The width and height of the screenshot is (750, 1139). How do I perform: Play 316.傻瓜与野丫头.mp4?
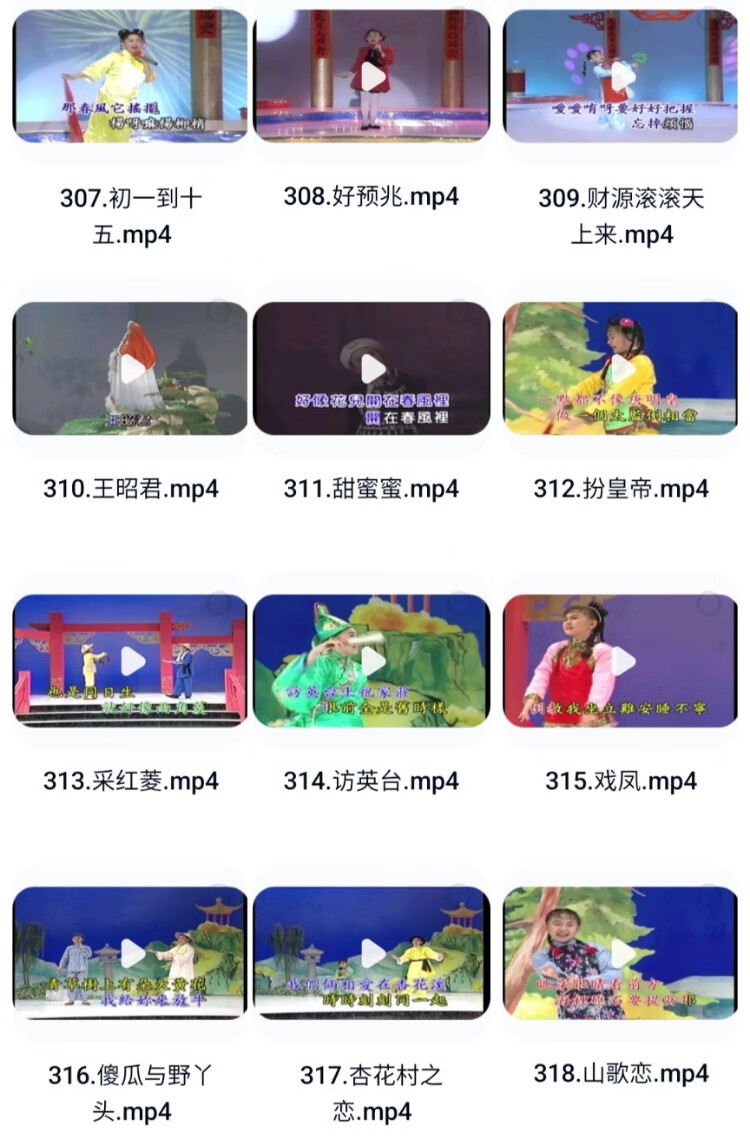point(130,952)
